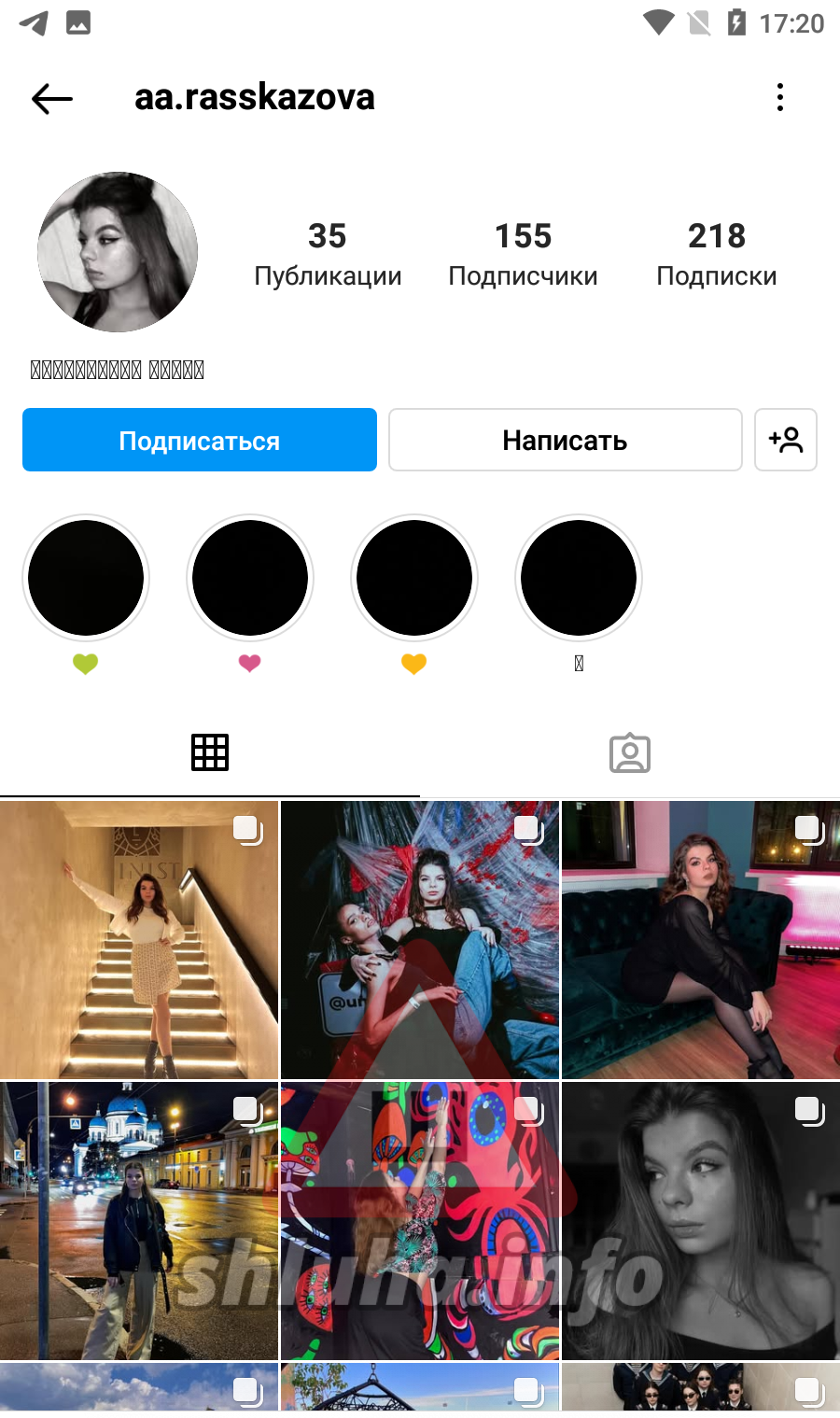Viewport: 840px width, 1418px height.
Task: Open the night street post with cathedral
Action: tap(139, 1221)
